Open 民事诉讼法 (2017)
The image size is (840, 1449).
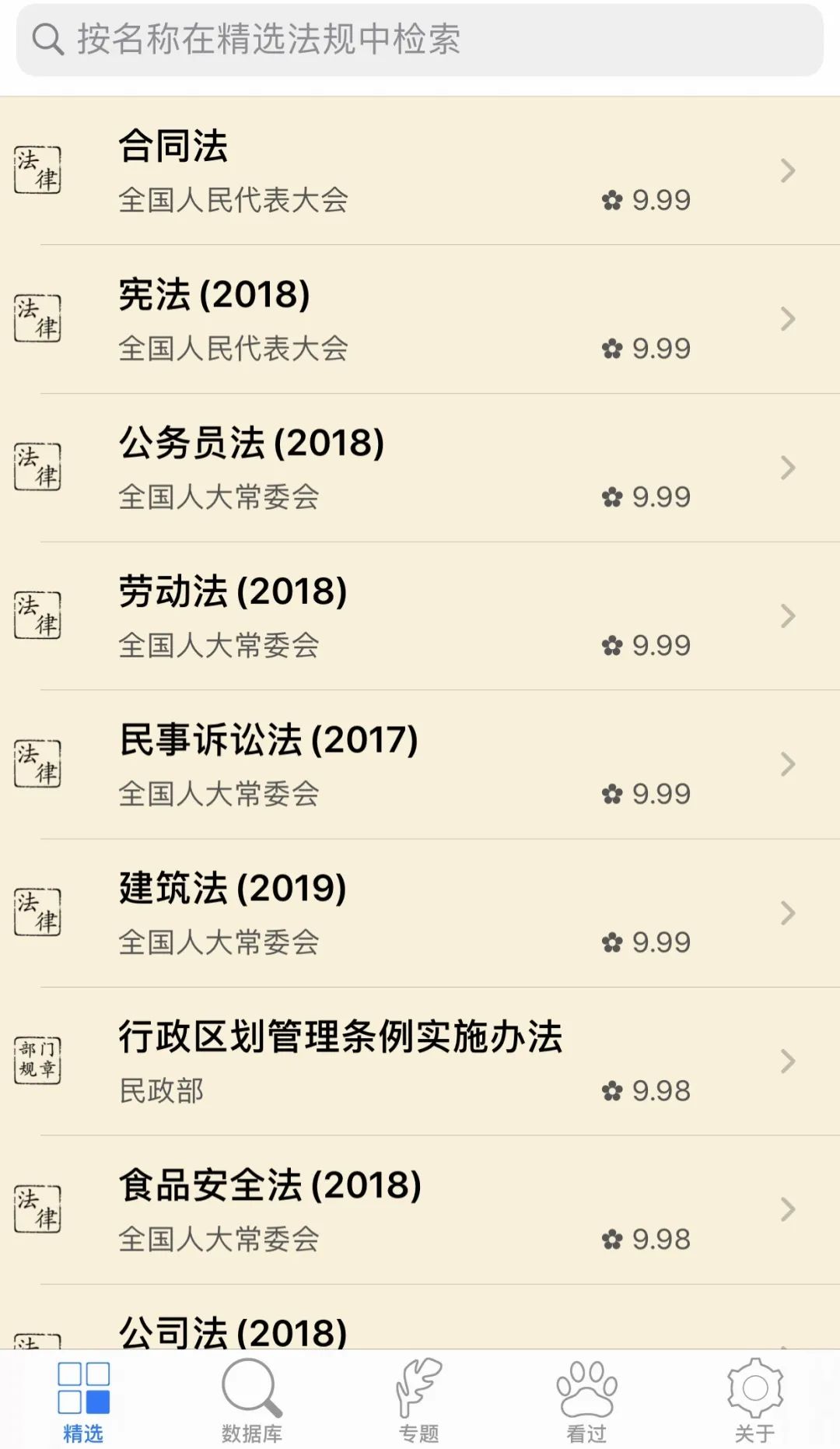[420, 765]
